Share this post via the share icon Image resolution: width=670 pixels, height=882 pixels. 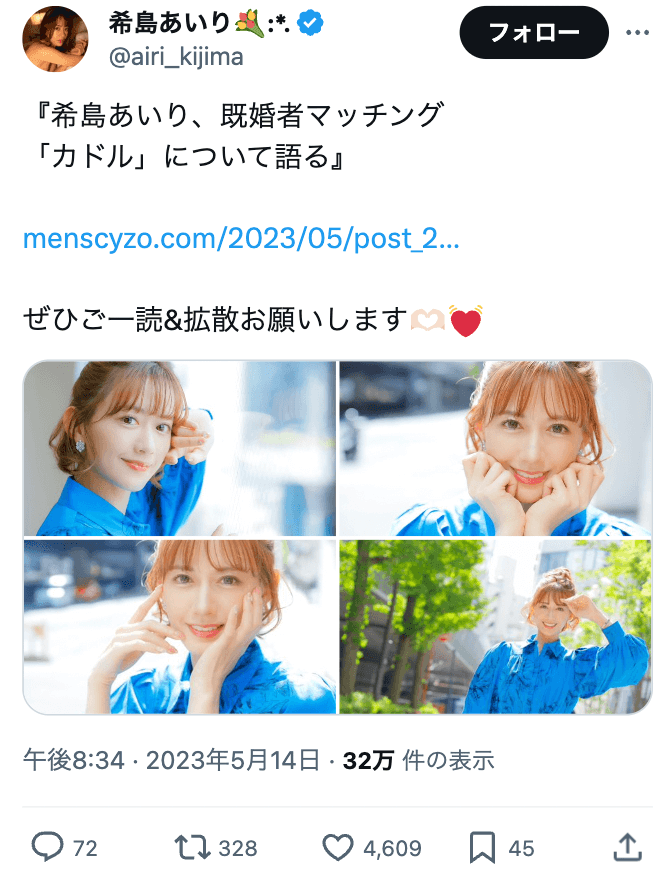(627, 848)
